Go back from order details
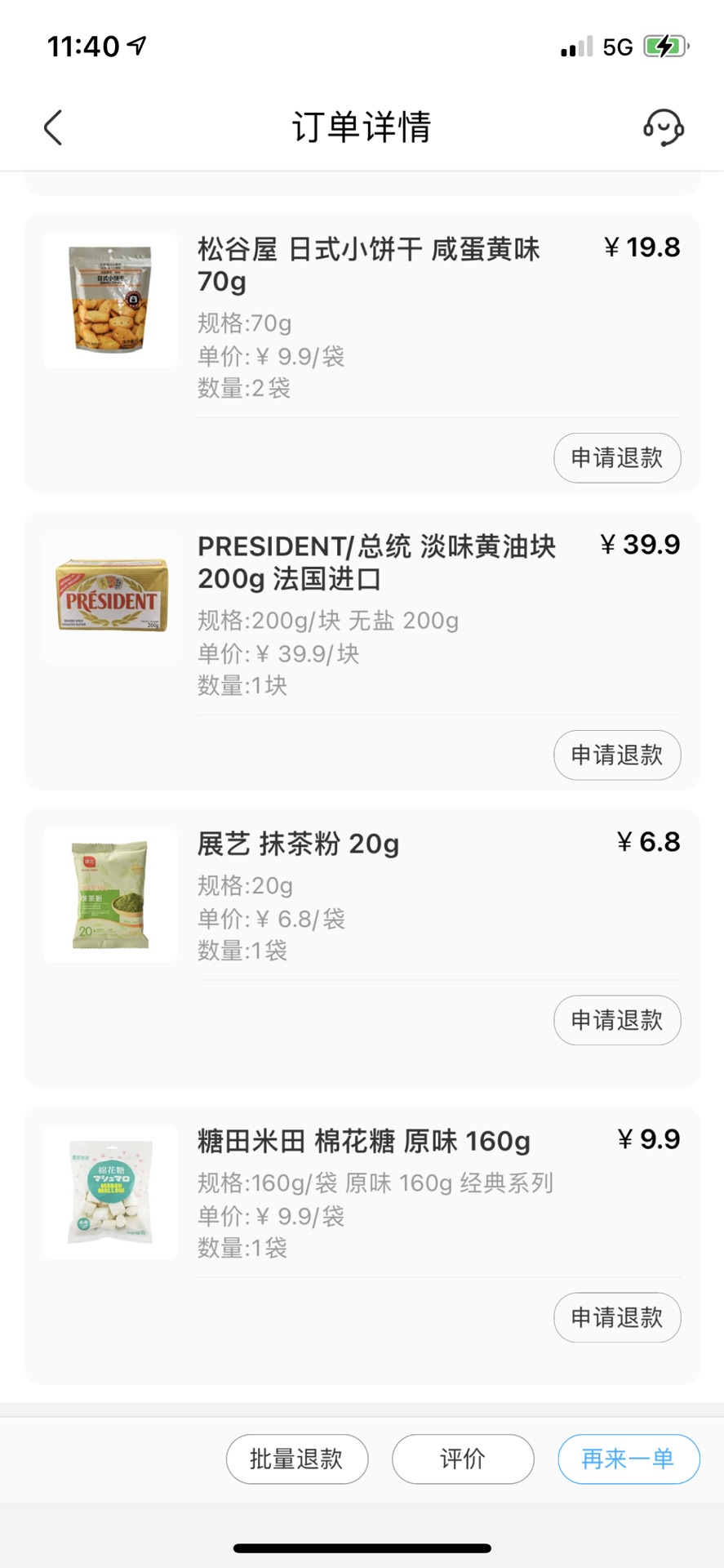 pos(53,128)
